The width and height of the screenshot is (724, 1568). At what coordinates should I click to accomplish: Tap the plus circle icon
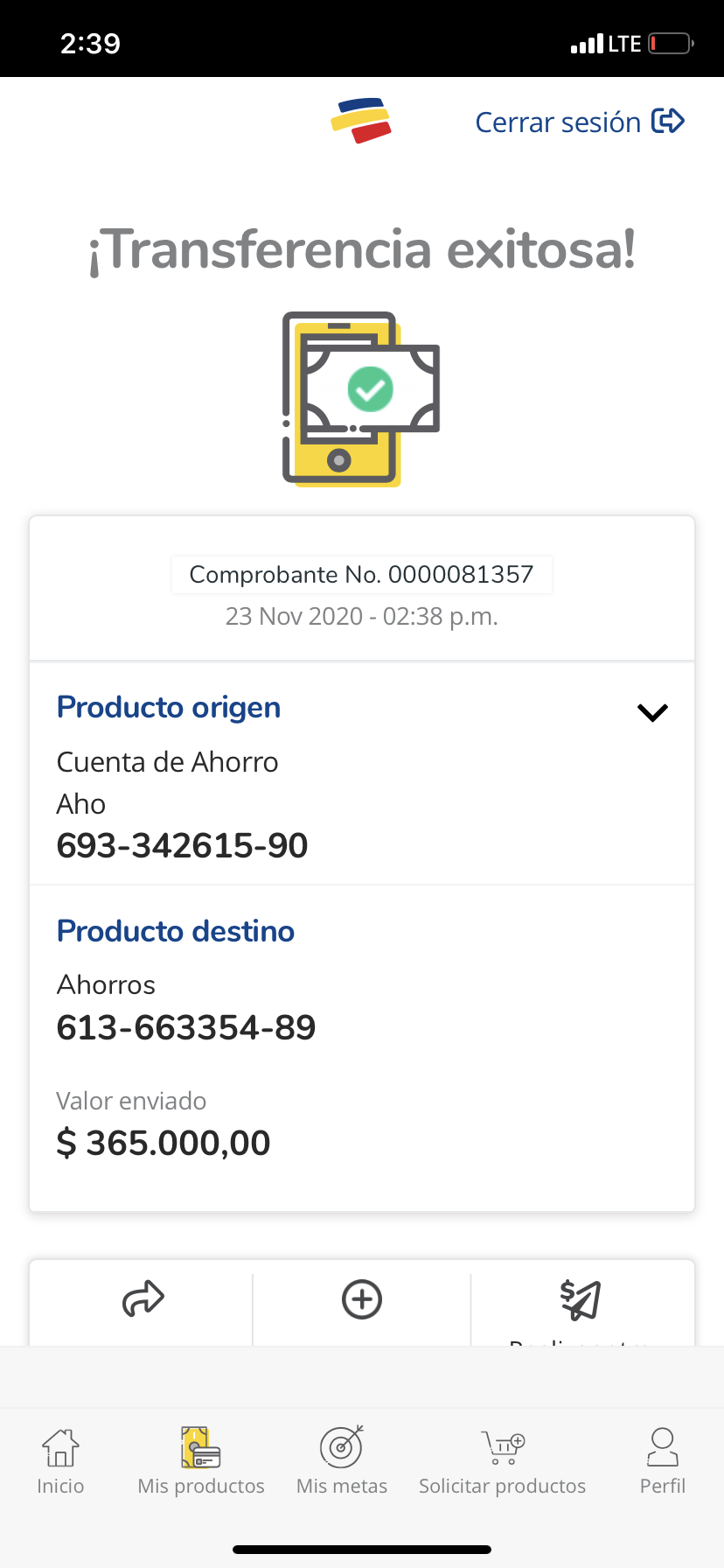tap(362, 1299)
